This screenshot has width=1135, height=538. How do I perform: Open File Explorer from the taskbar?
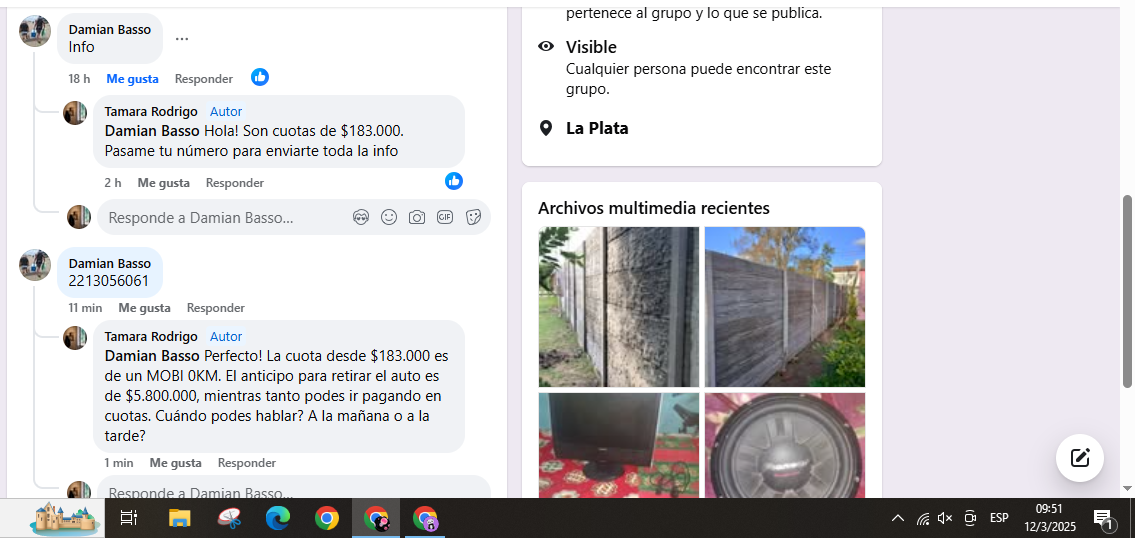[179, 518]
